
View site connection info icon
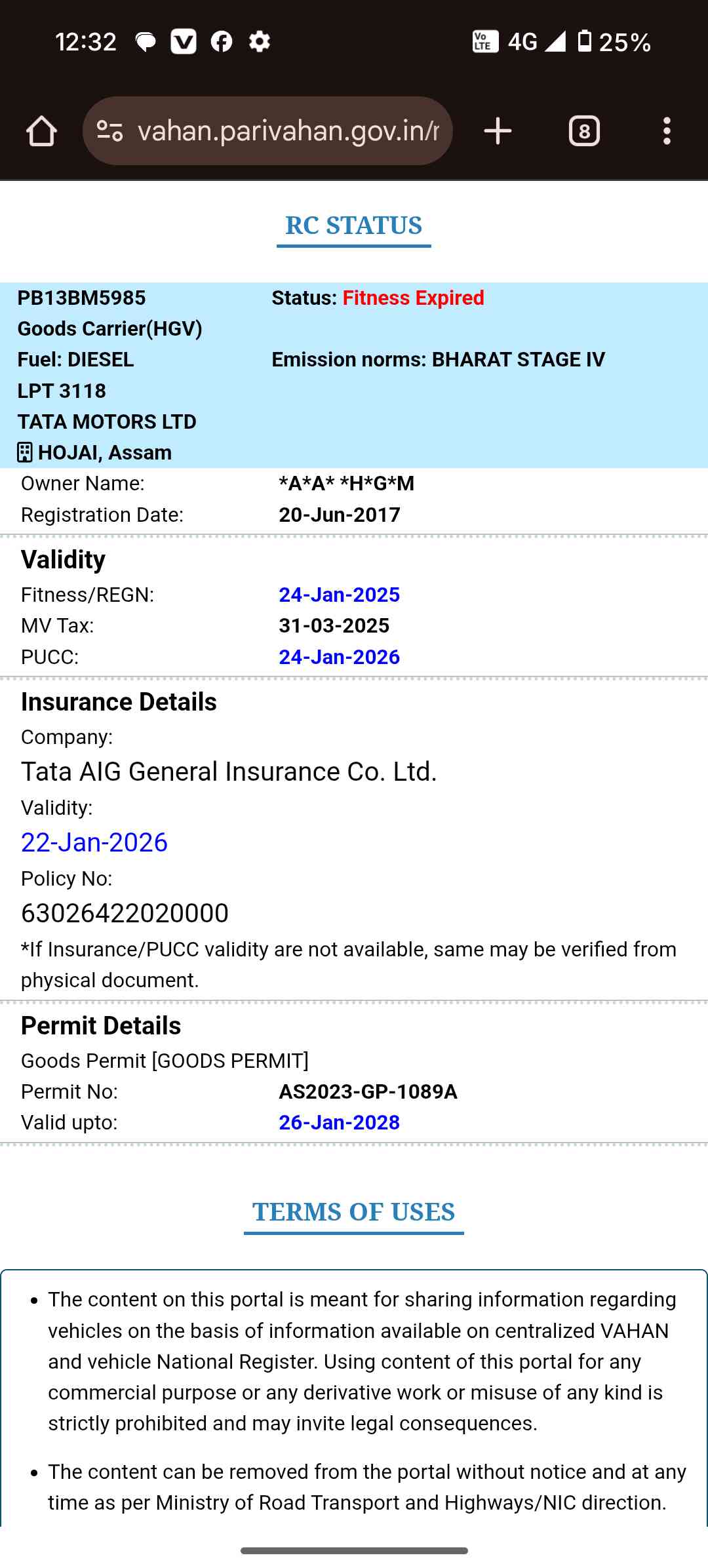point(110,131)
